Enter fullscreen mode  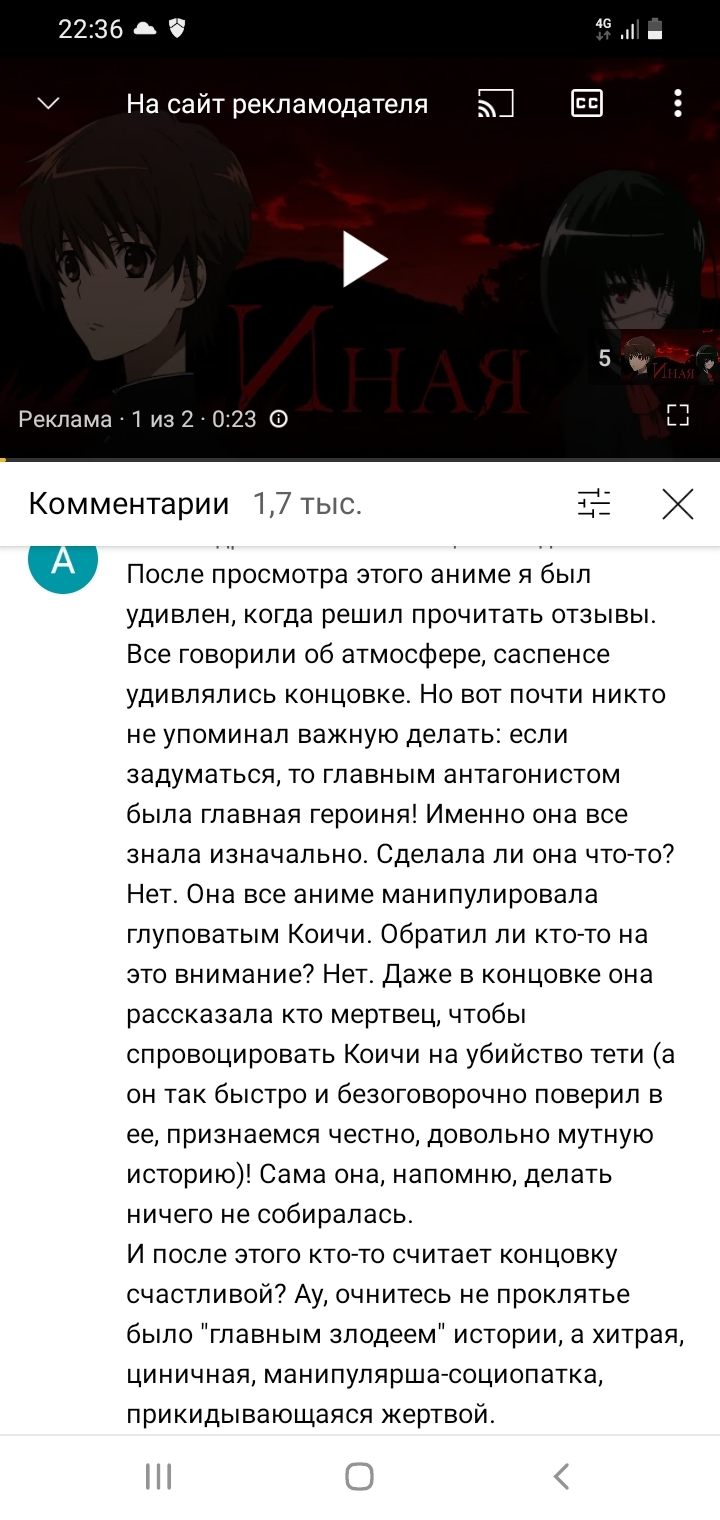pyautogui.click(x=678, y=415)
